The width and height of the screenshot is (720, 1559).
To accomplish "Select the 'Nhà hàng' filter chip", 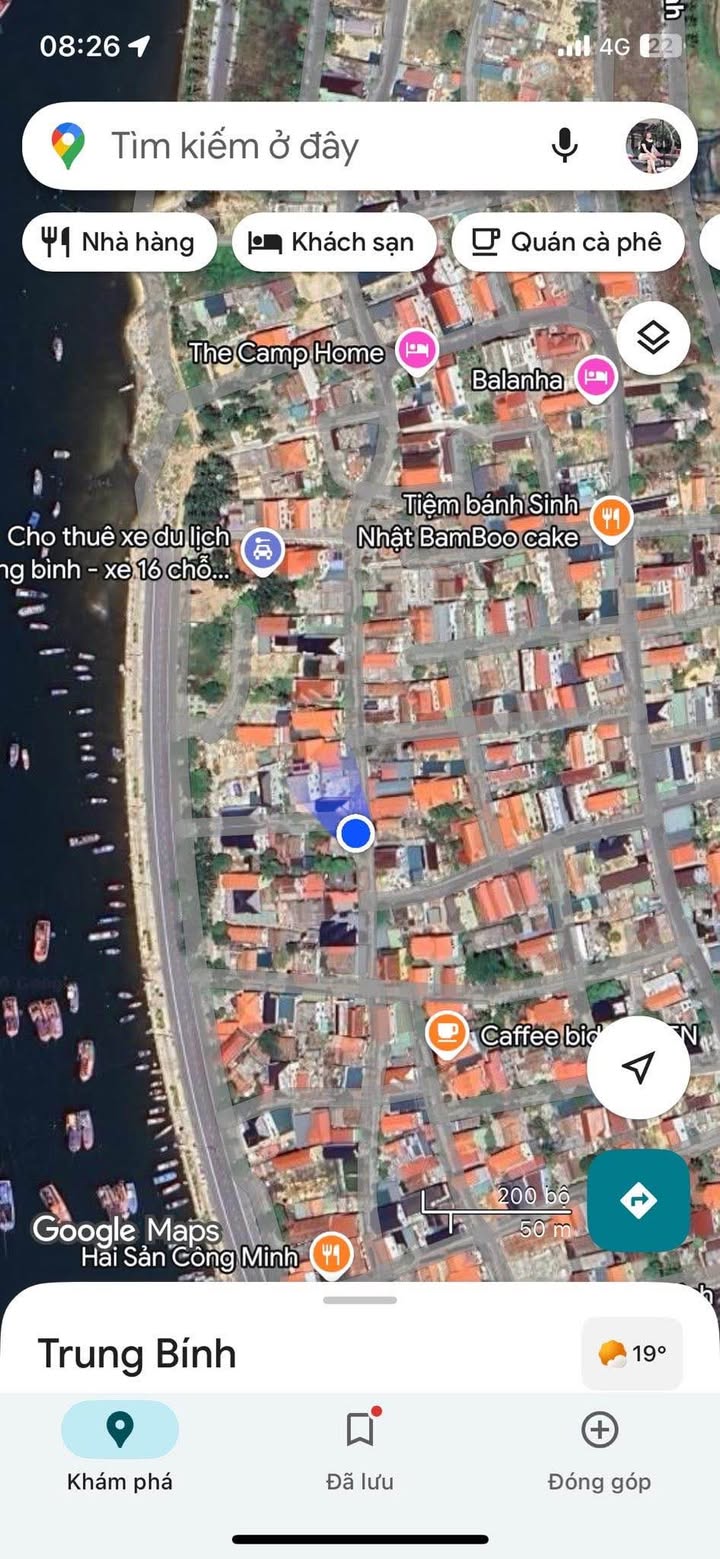I will point(119,242).
